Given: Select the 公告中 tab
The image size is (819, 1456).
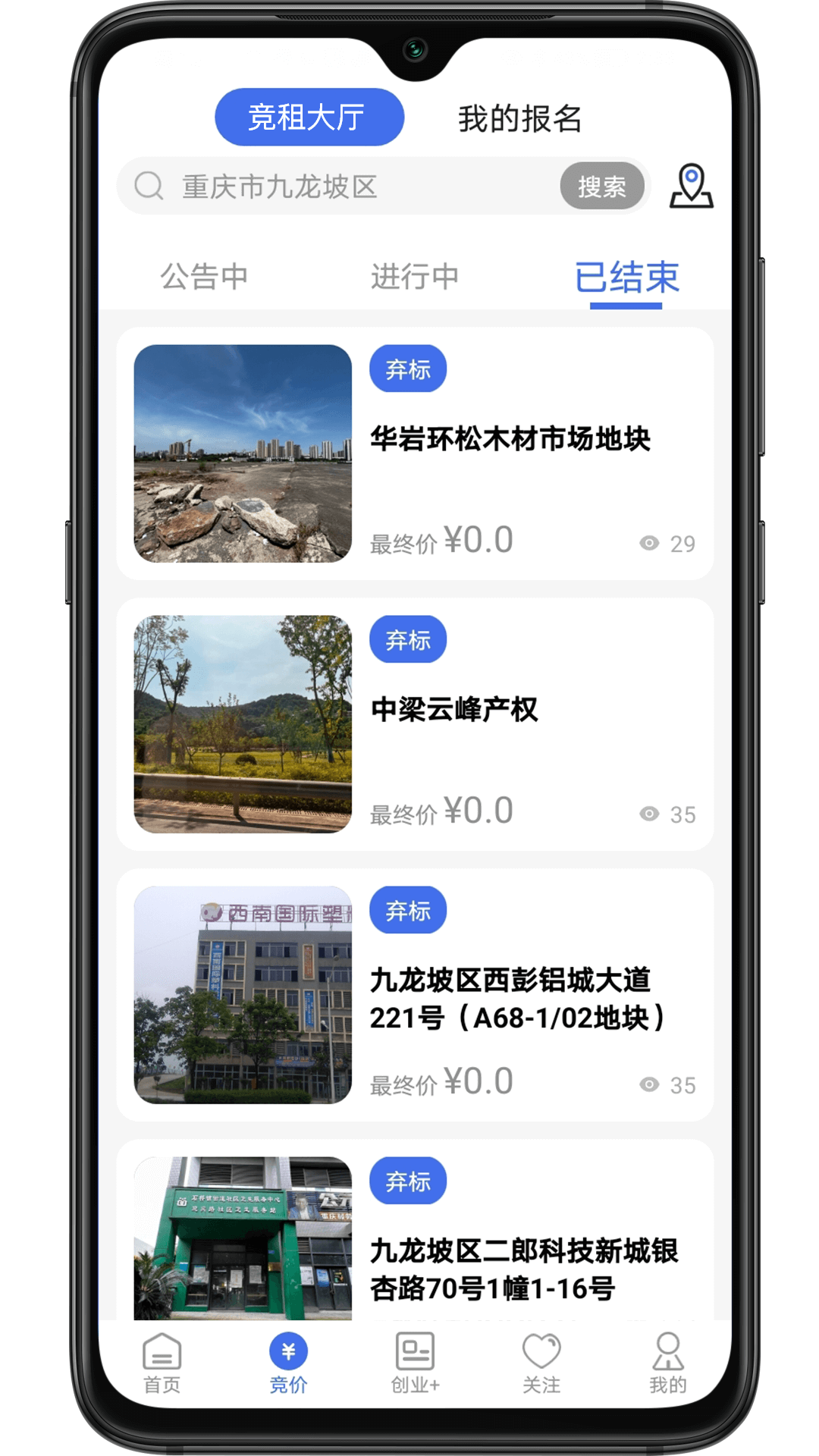Looking at the screenshot, I should [204, 277].
